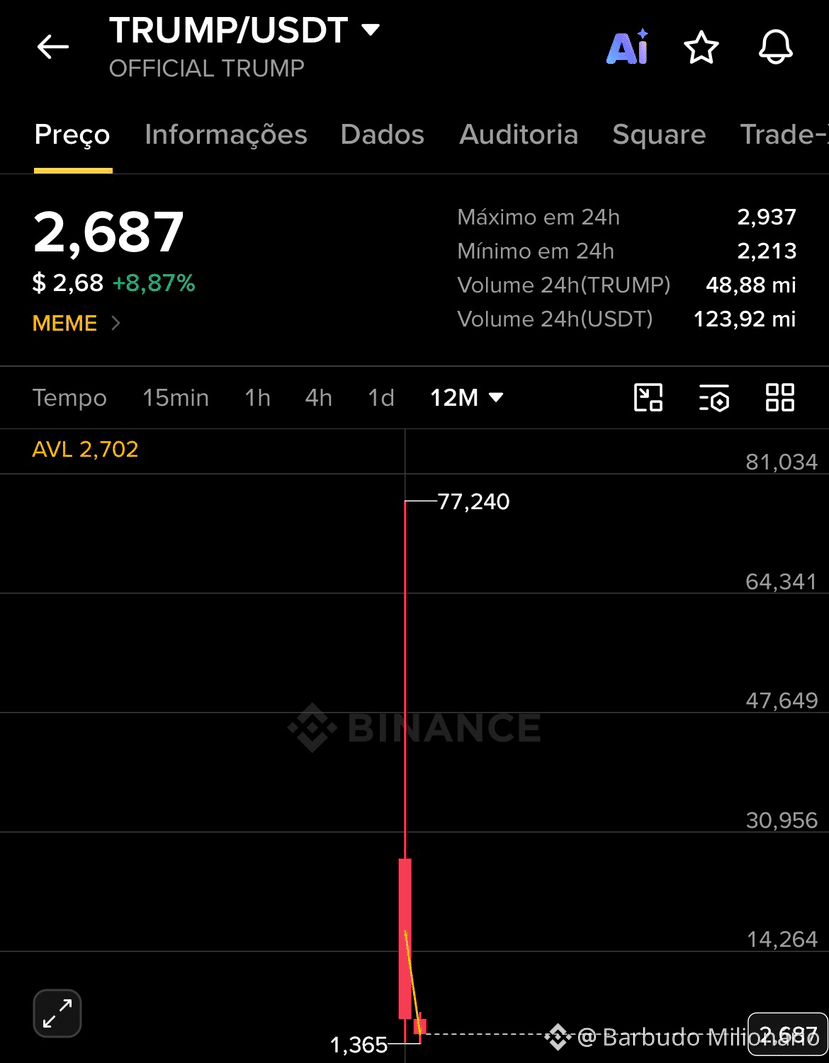Tap the chart drawing tools icon
The width and height of the screenshot is (829, 1063).
click(648, 397)
